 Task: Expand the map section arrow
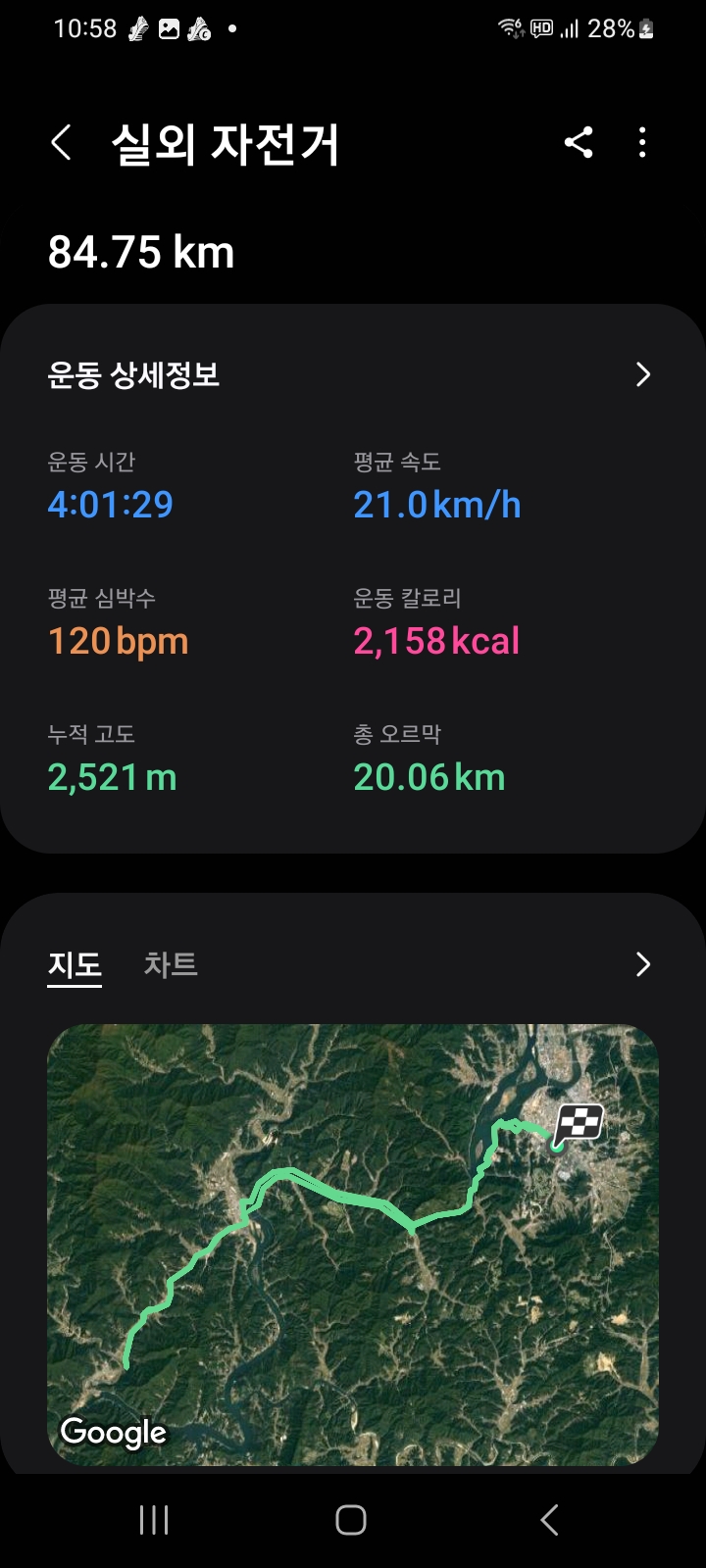[x=643, y=964]
